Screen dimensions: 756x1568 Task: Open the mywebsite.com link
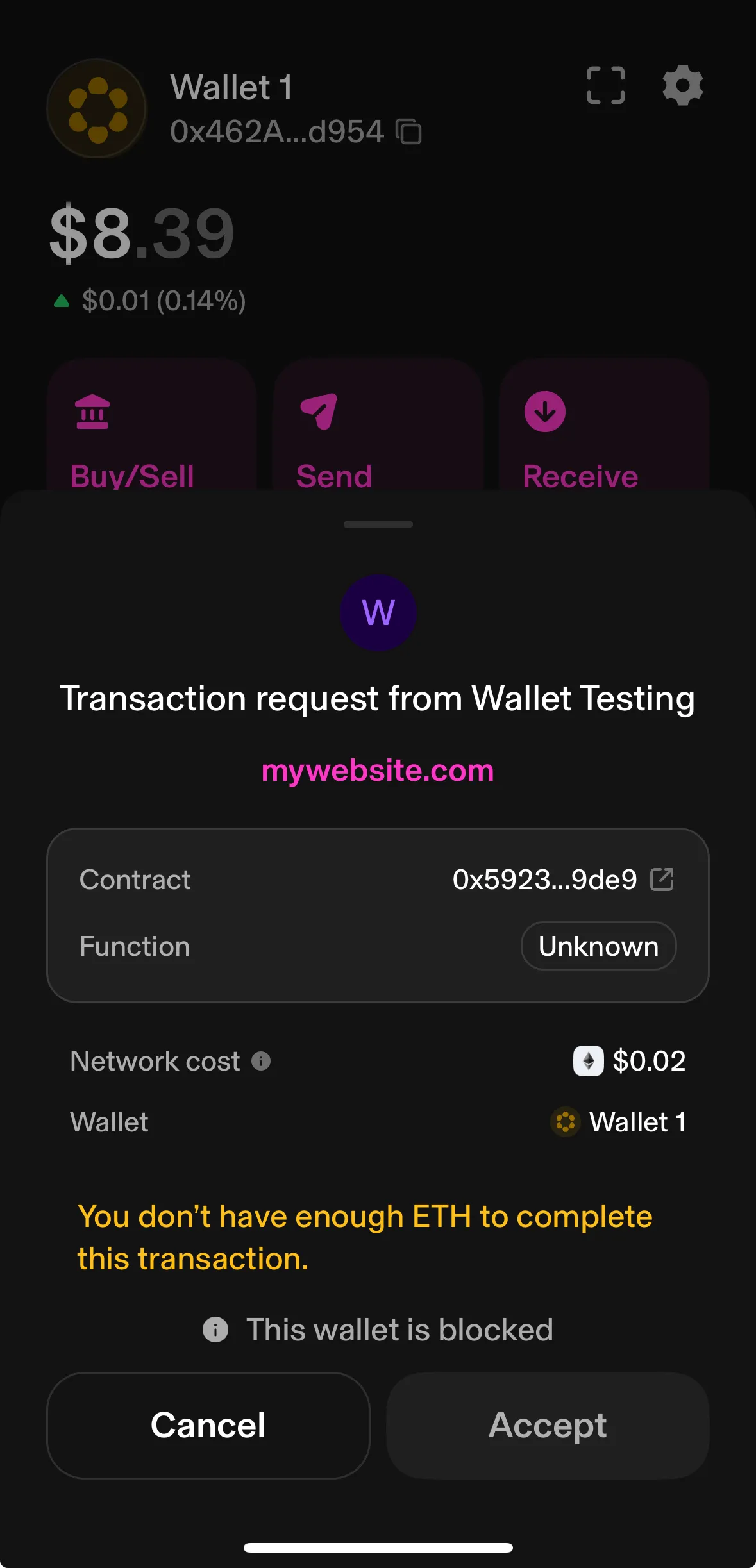[378, 771]
